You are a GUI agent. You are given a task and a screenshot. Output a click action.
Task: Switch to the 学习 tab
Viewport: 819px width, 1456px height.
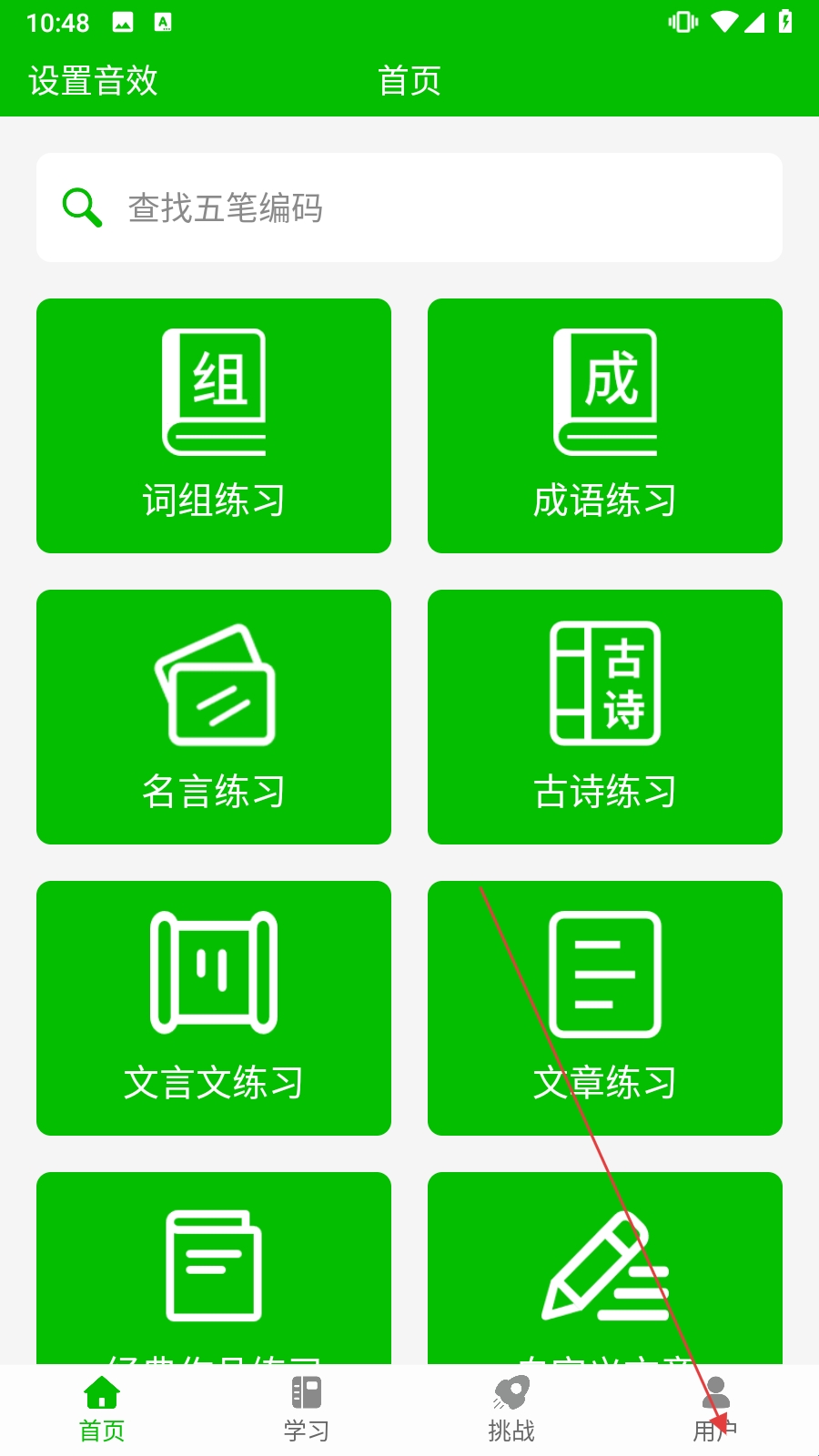pyautogui.click(x=307, y=1409)
